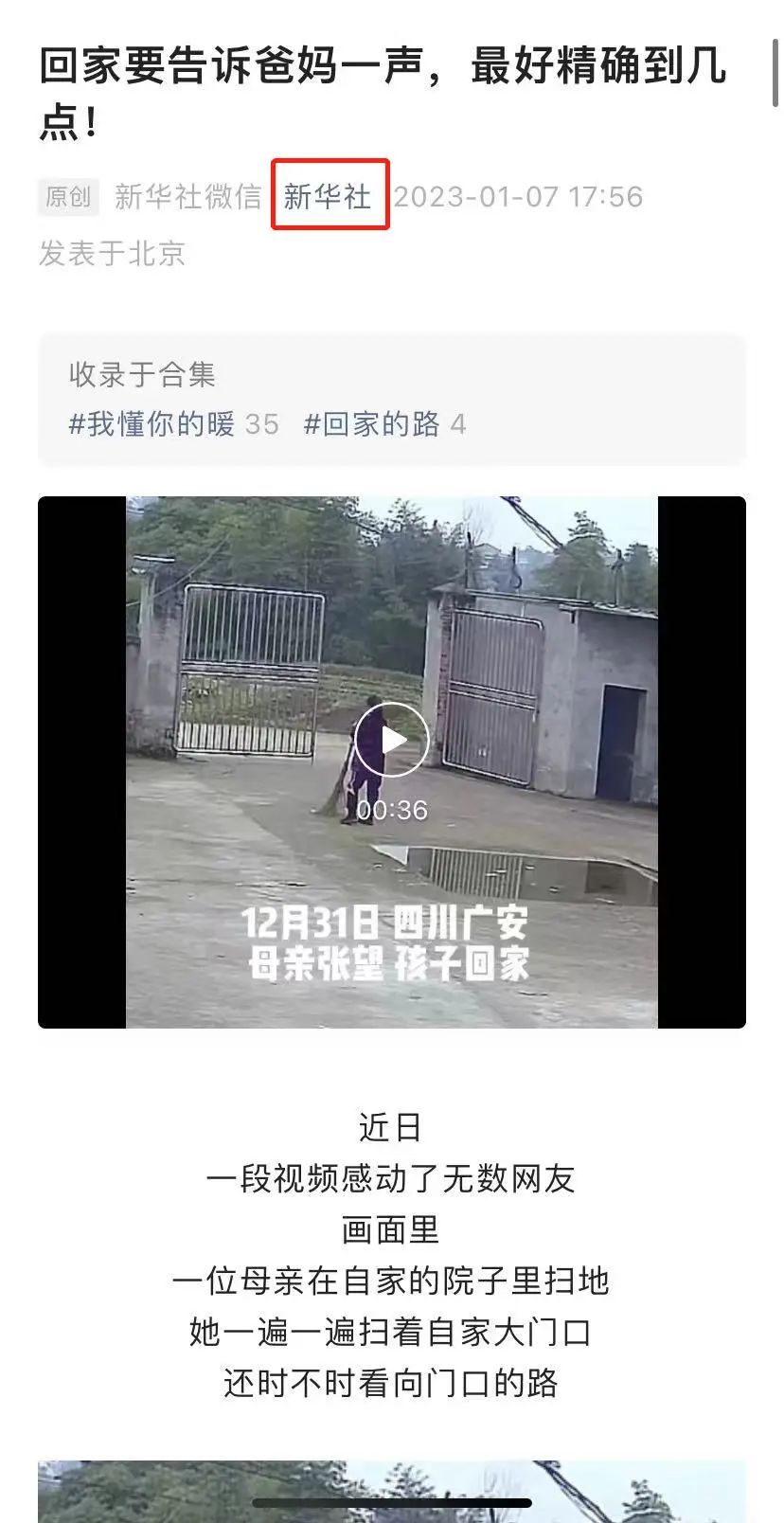784x1523 pixels.
Task: Play the 00:36 video
Action: (392, 740)
